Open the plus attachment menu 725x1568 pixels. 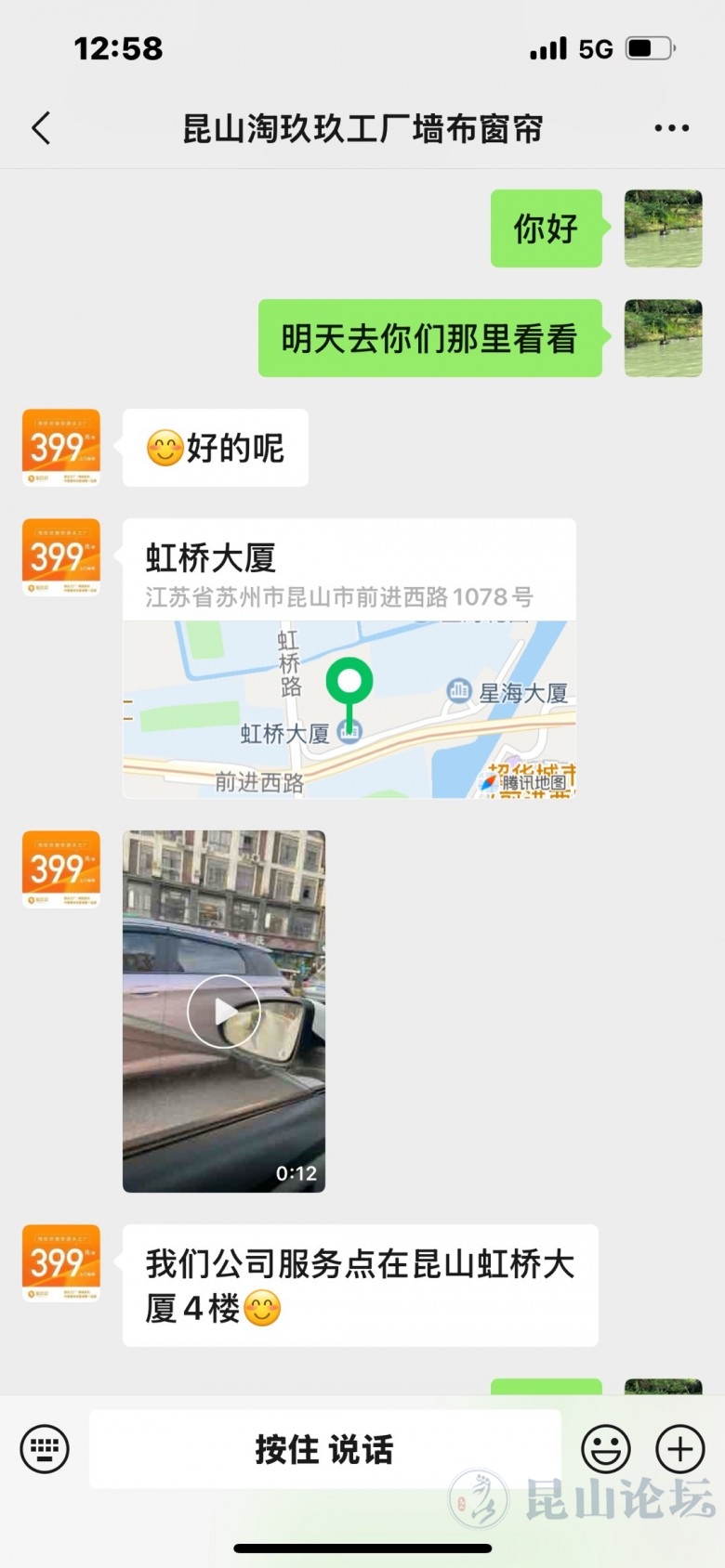[679, 1448]
